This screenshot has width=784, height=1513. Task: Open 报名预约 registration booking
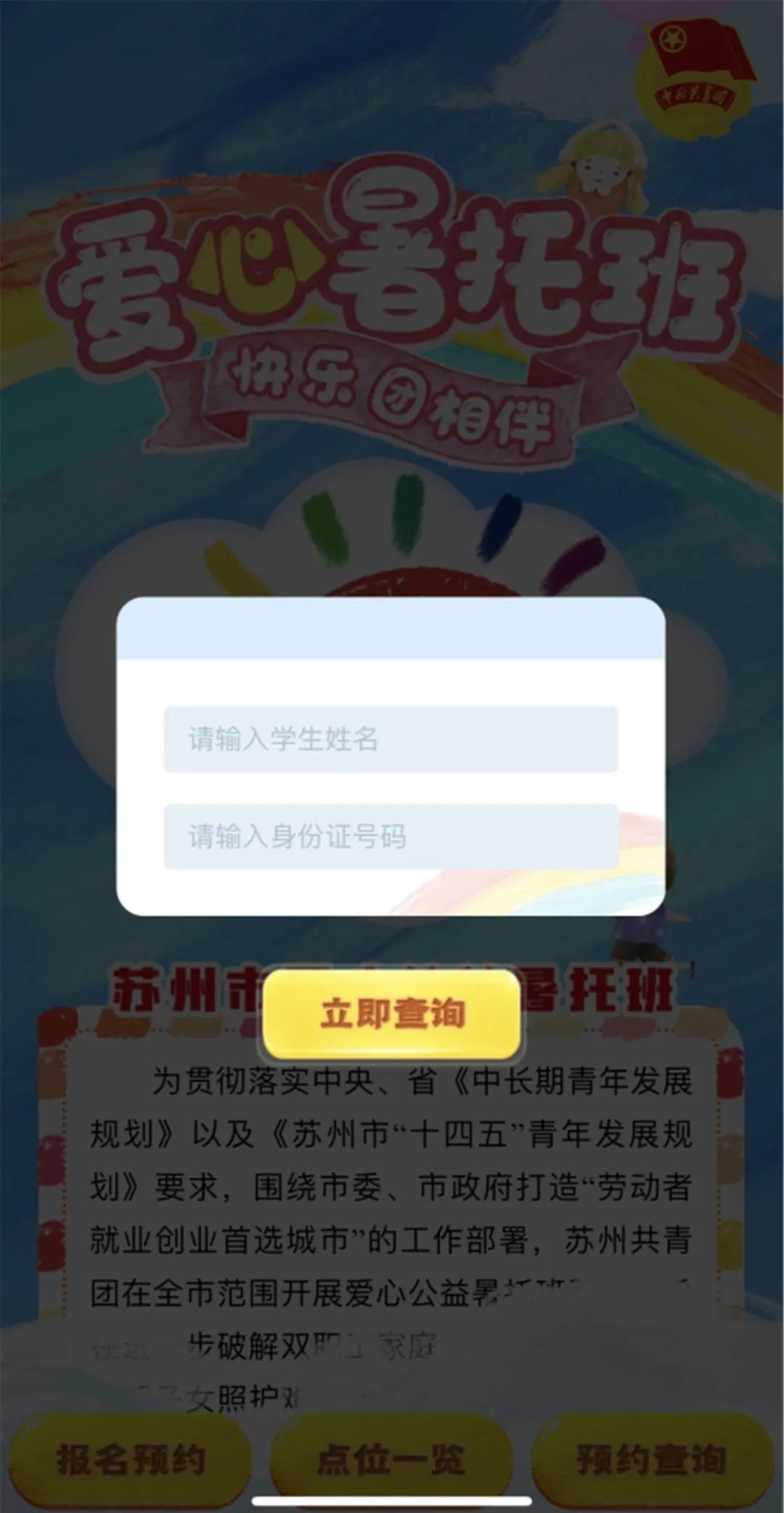[x=131, y=1459]
